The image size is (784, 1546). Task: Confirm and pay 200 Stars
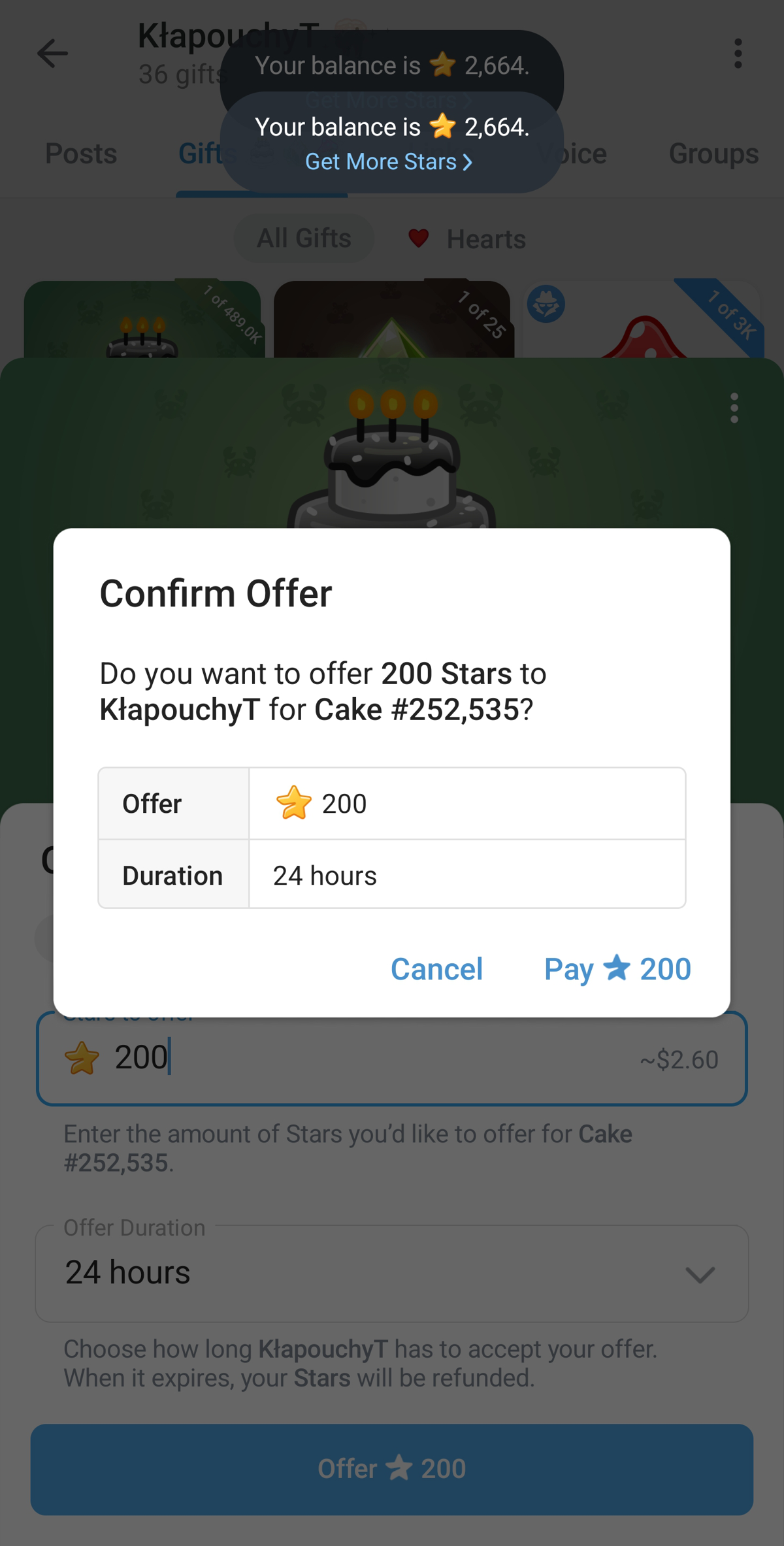coord(617,968)
